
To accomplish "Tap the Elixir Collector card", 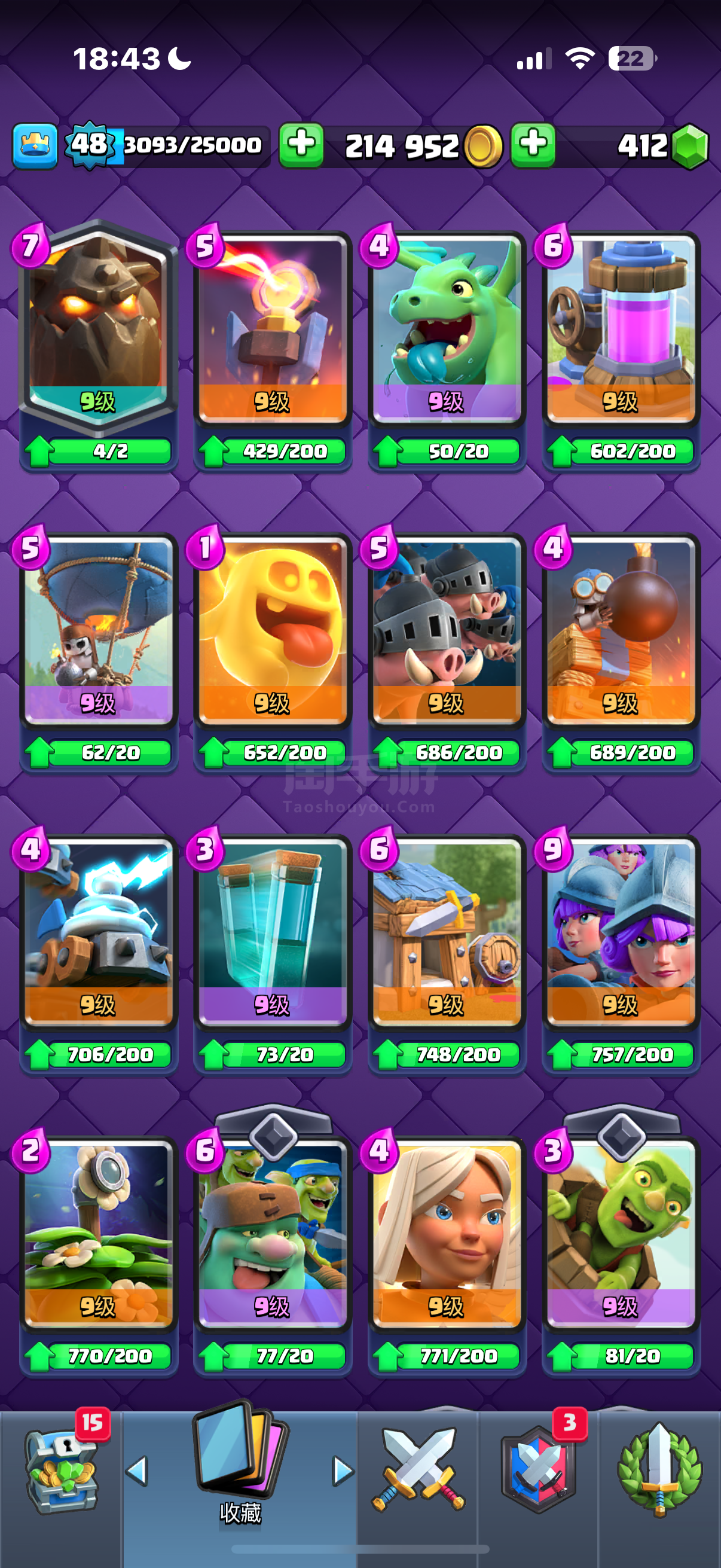I will tap(620, 329).
